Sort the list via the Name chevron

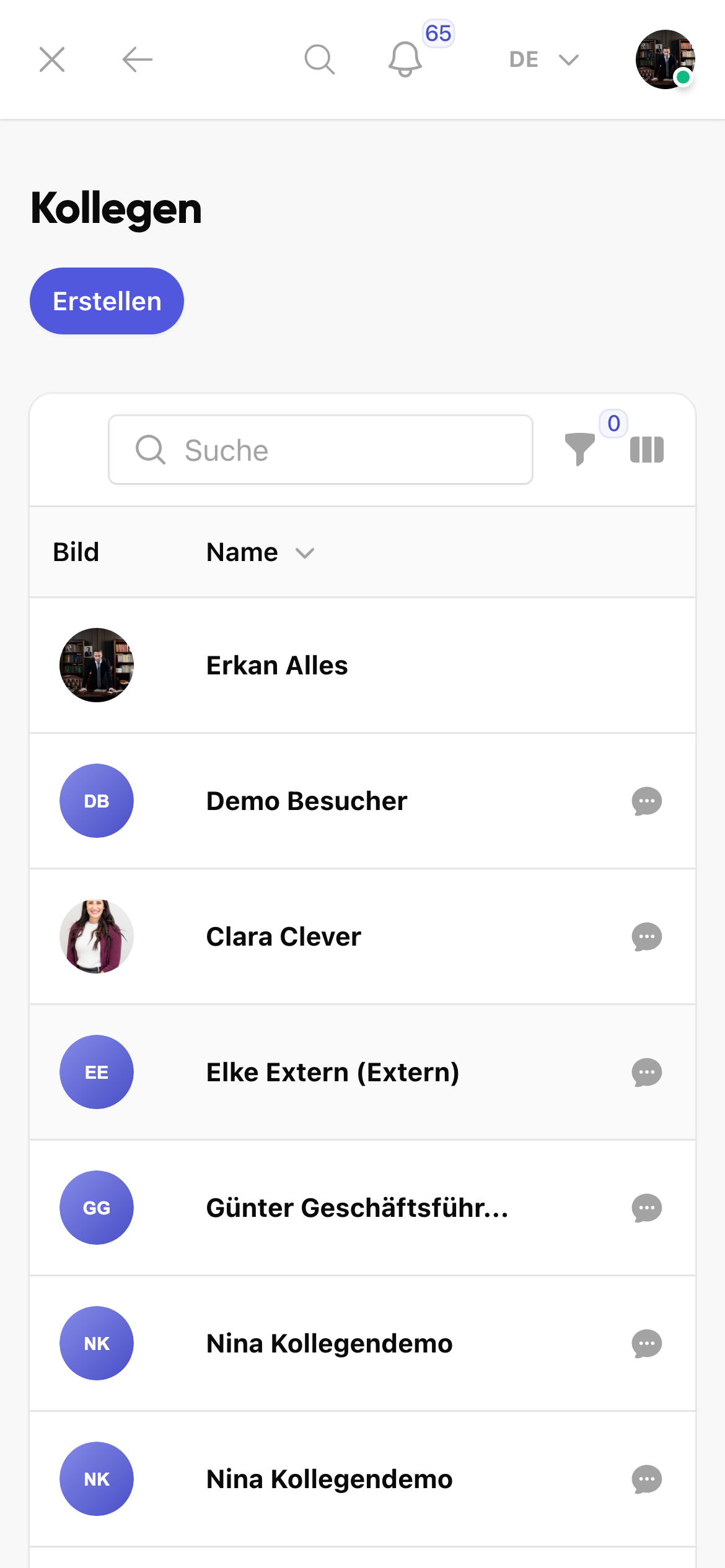click(x=305, y=552)
